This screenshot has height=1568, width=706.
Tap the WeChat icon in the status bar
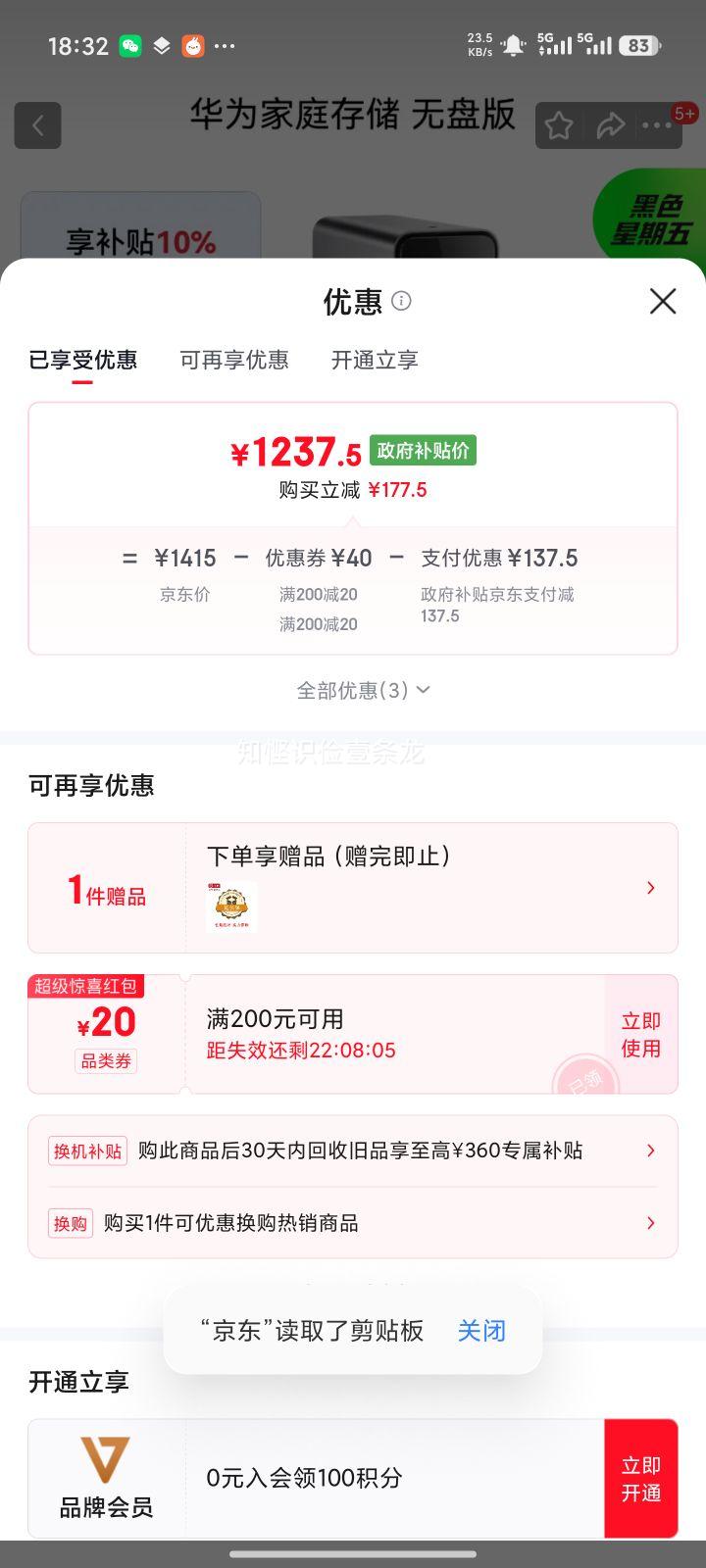click(x=127, y=46)
